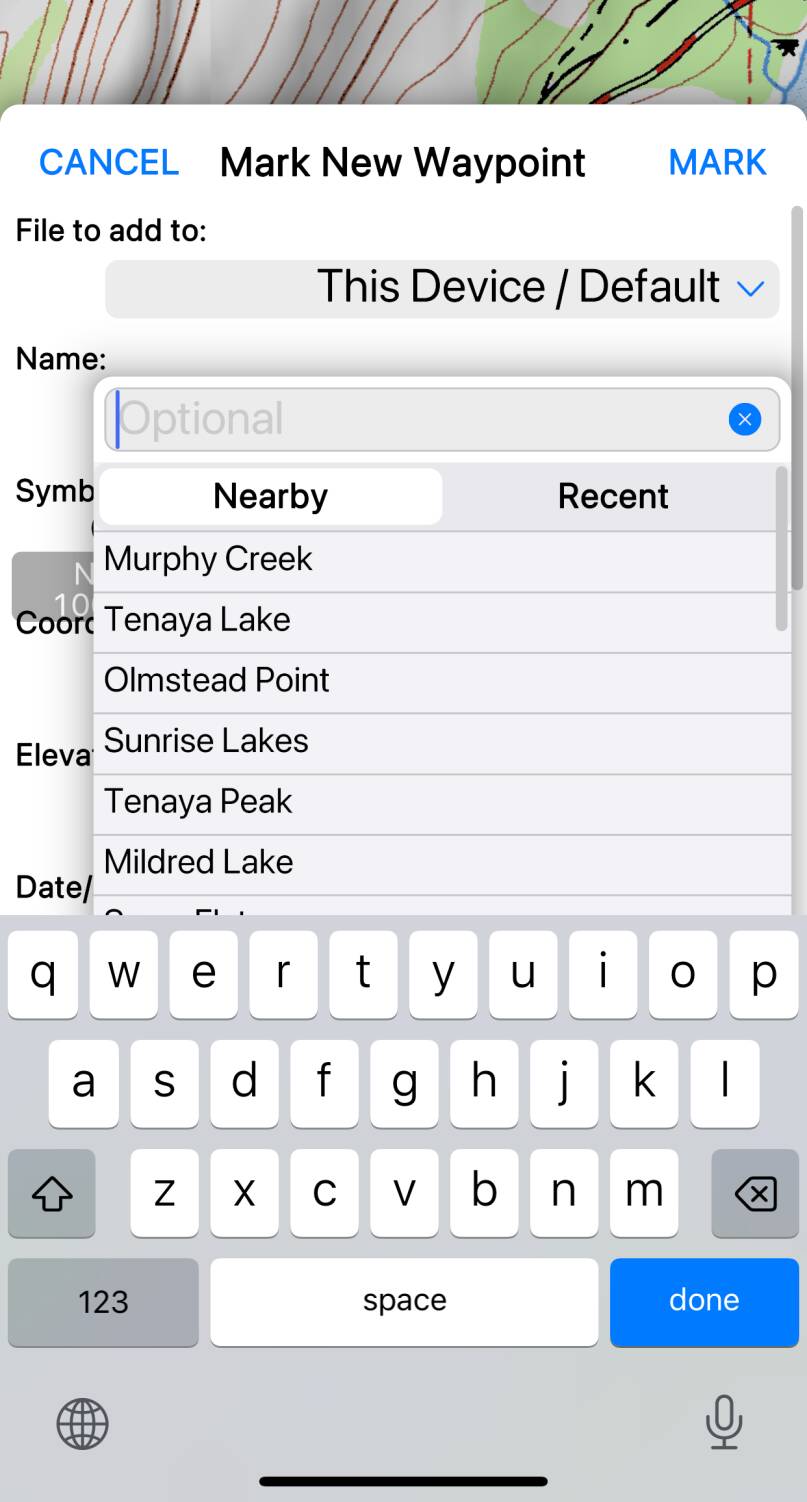
Task: Choose Tenaya Lake from list
Action: (x=197, y=620)
